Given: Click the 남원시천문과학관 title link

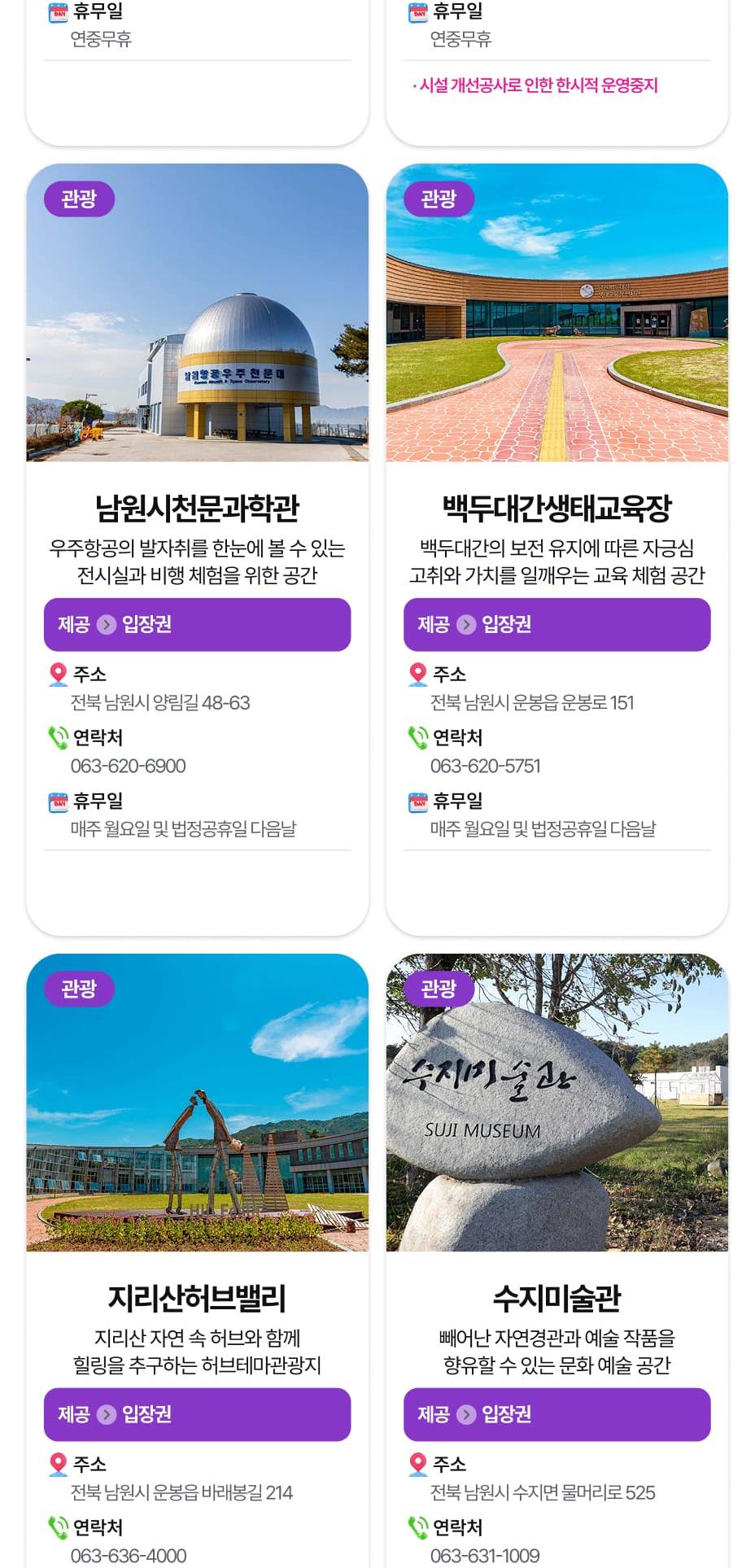Looking at the screenshot, I should tap(198, 507).
